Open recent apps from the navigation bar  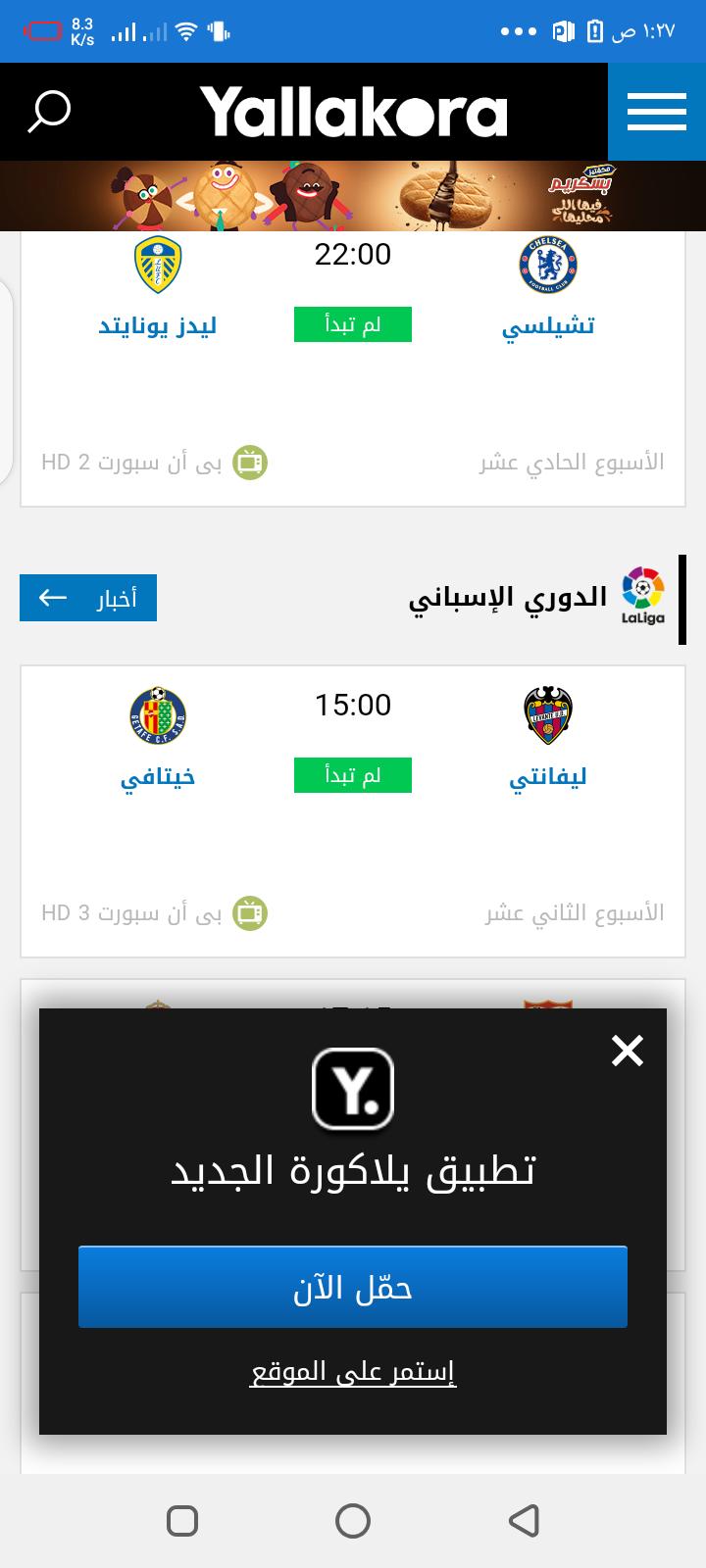[182, 1520]
